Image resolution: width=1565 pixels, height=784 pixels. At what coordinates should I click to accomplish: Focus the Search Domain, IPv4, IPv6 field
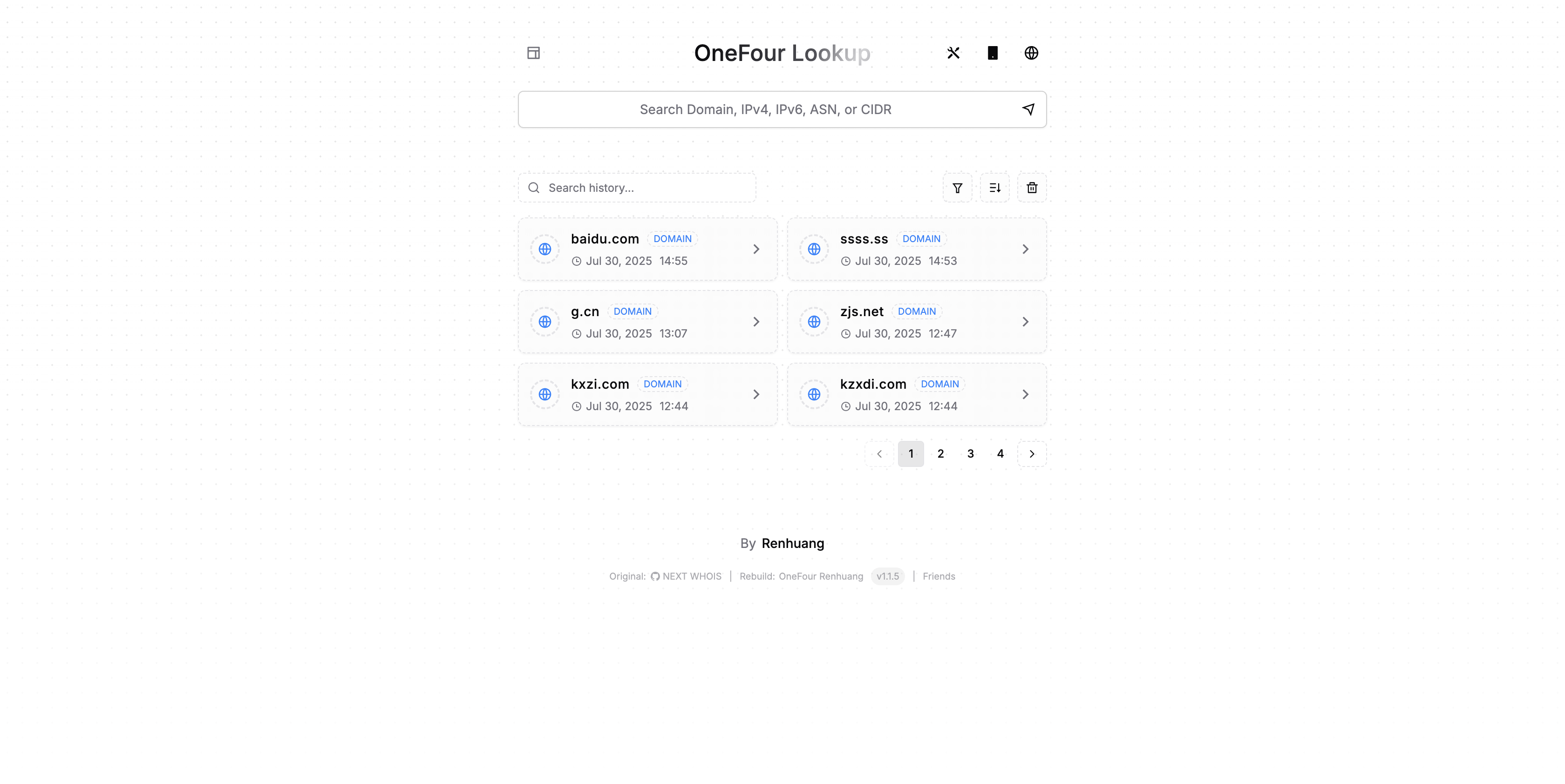click(765, 109)
